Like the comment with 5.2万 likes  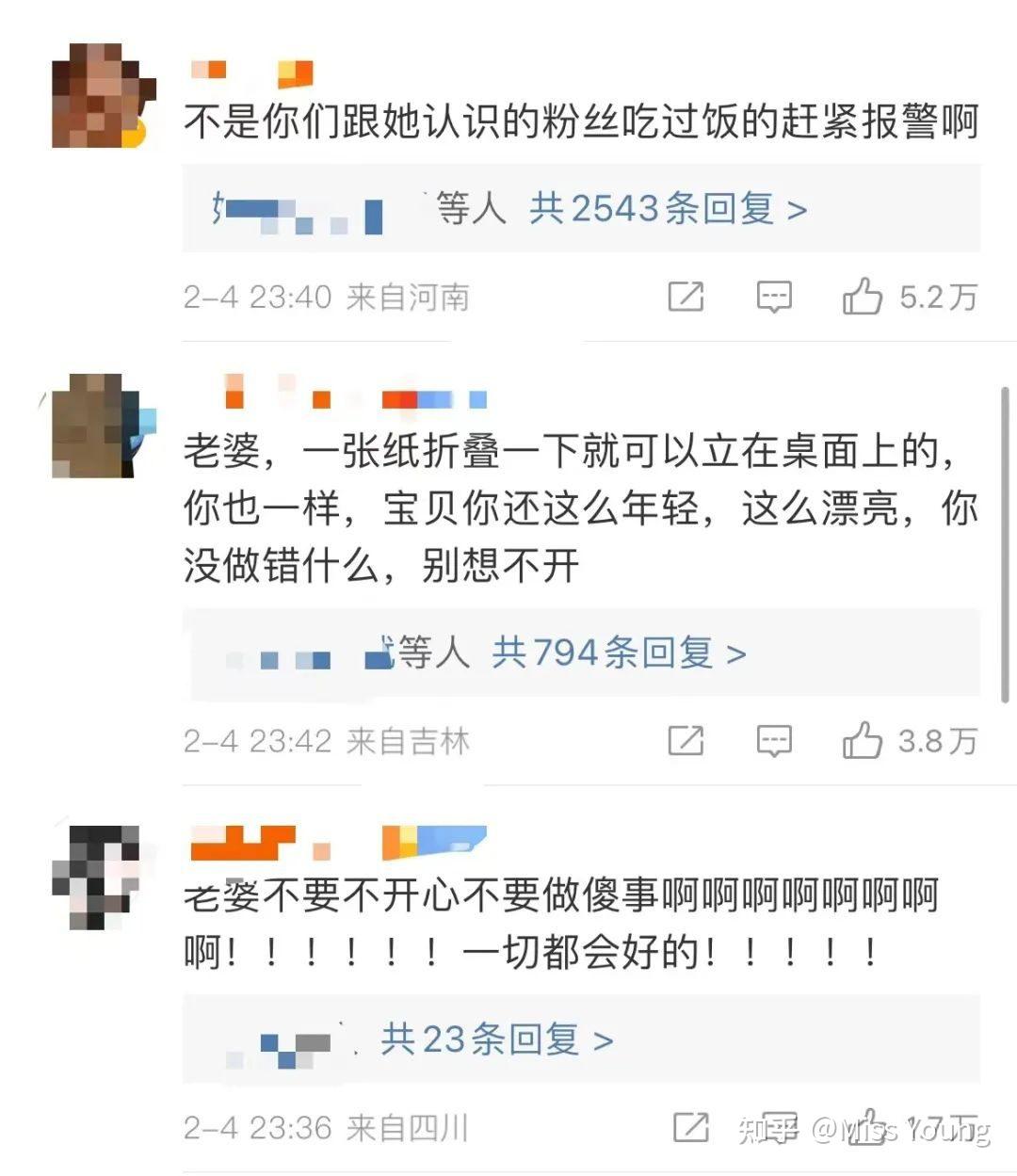click(862, 297)
